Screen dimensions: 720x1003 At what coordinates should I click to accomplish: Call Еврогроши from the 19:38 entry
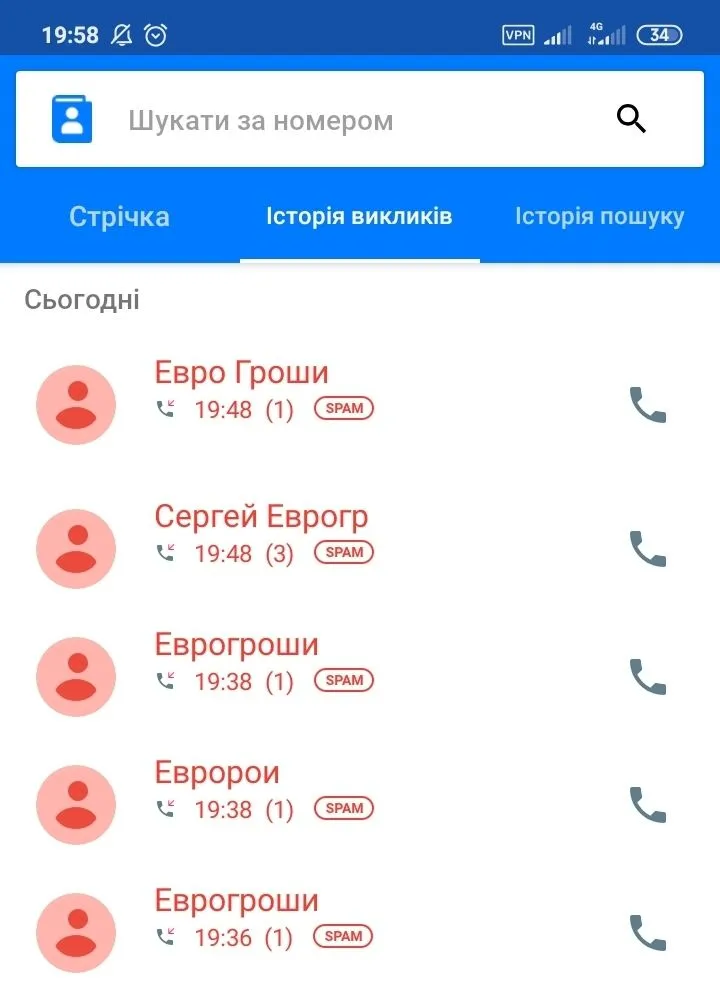(647, 677)
